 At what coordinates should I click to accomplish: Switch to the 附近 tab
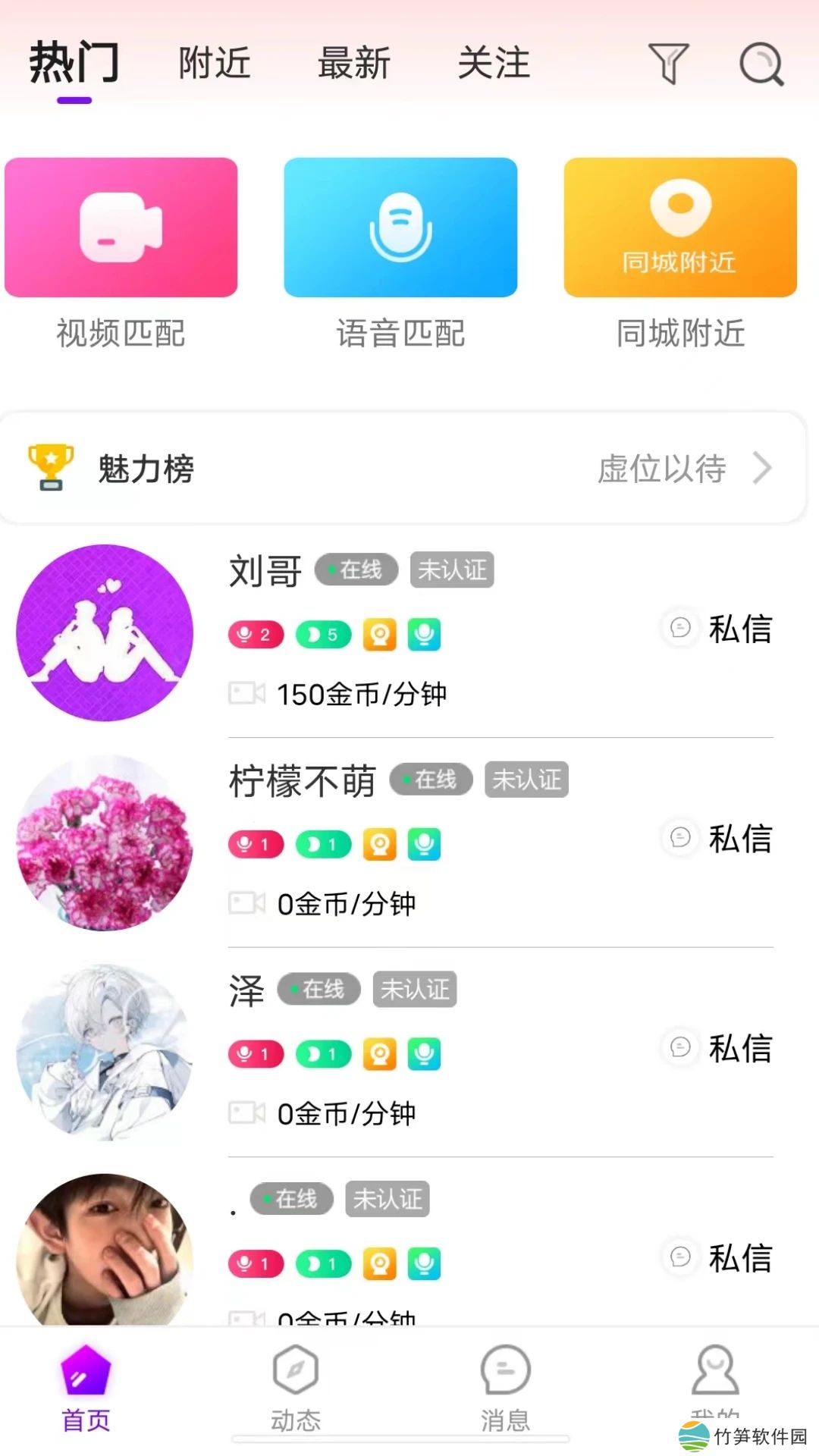(x=215, y=63)
